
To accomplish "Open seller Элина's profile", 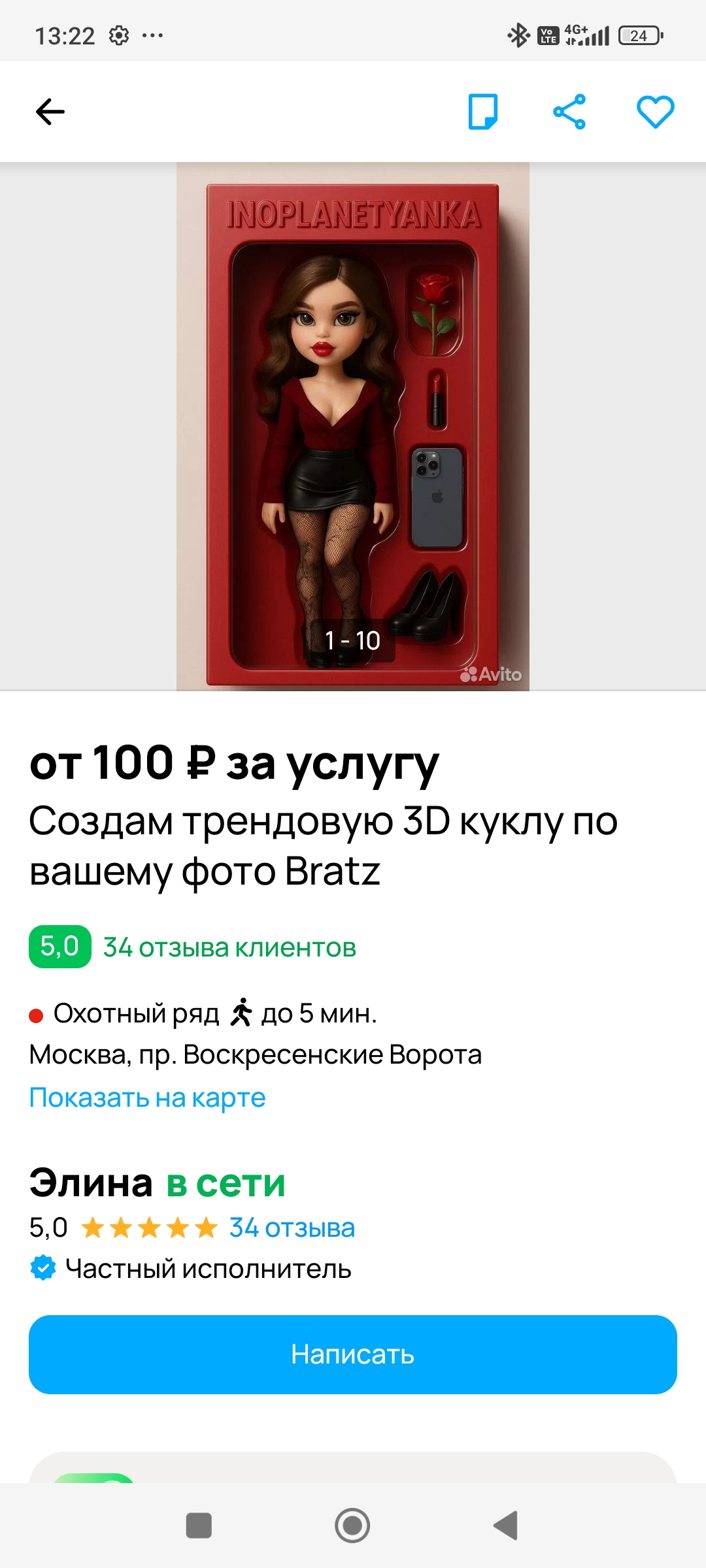I will (91, 1183).
